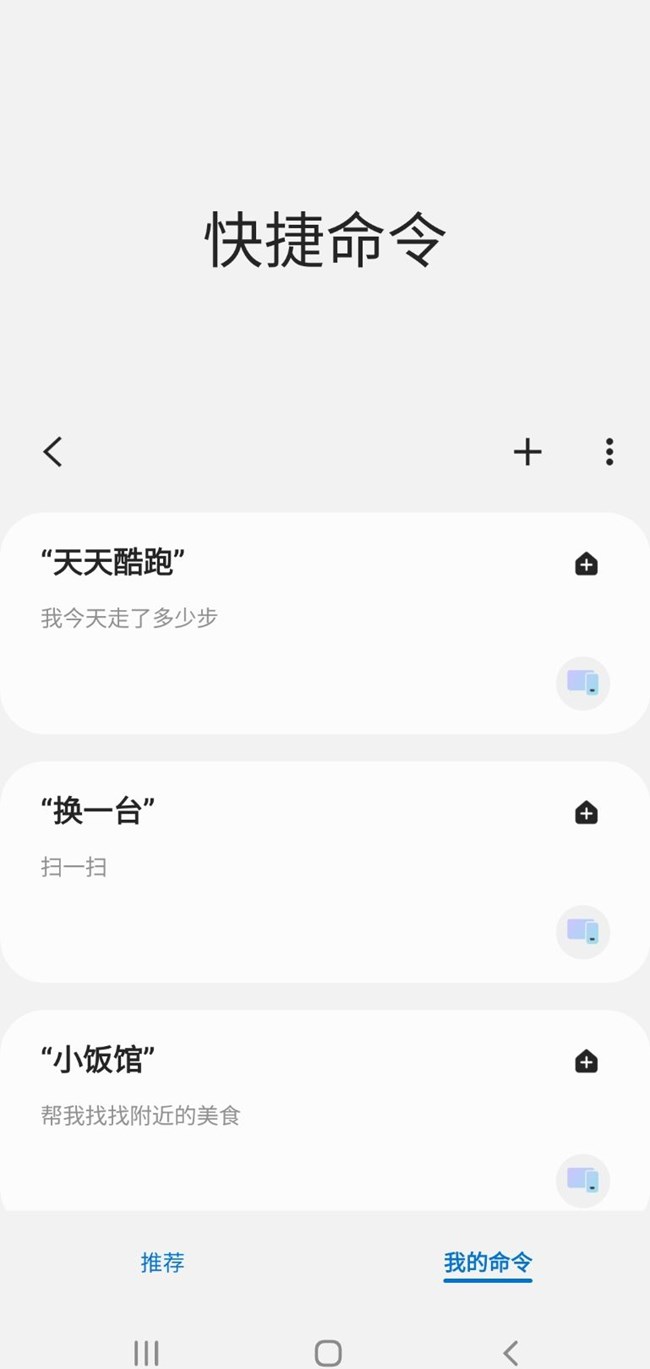
Task: Tap the add icon on "小饭馆"
Action: [x=586, y=1062]
